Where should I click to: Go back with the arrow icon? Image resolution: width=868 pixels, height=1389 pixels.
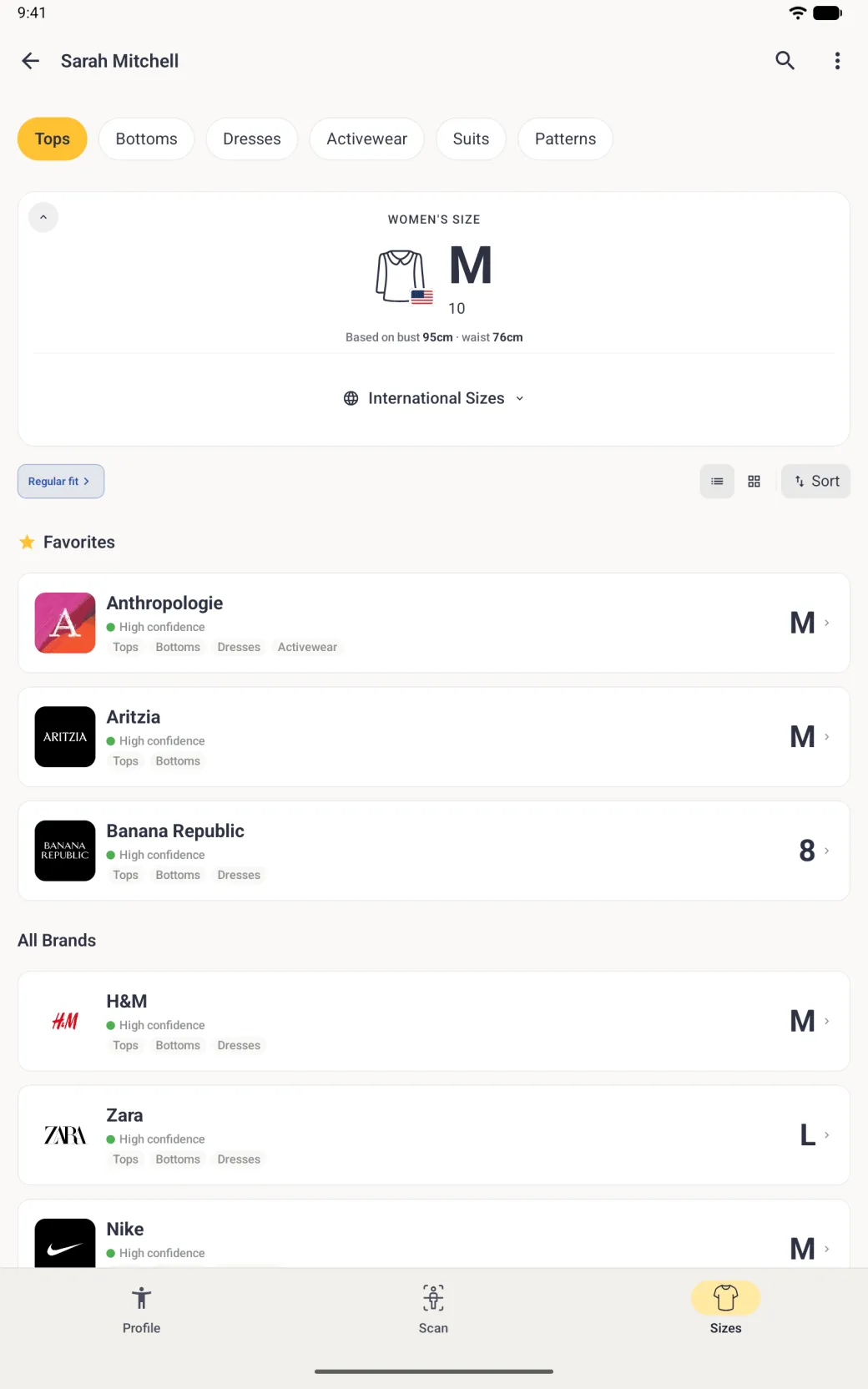click(x=31, y=61)
